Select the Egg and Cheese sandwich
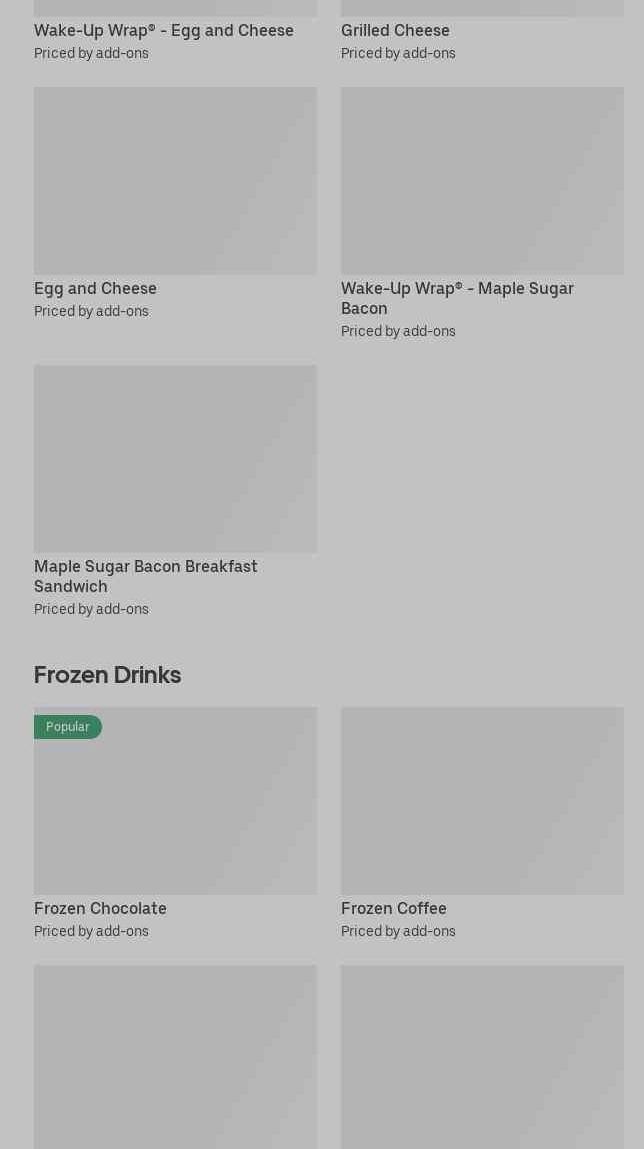 point(175,182)
